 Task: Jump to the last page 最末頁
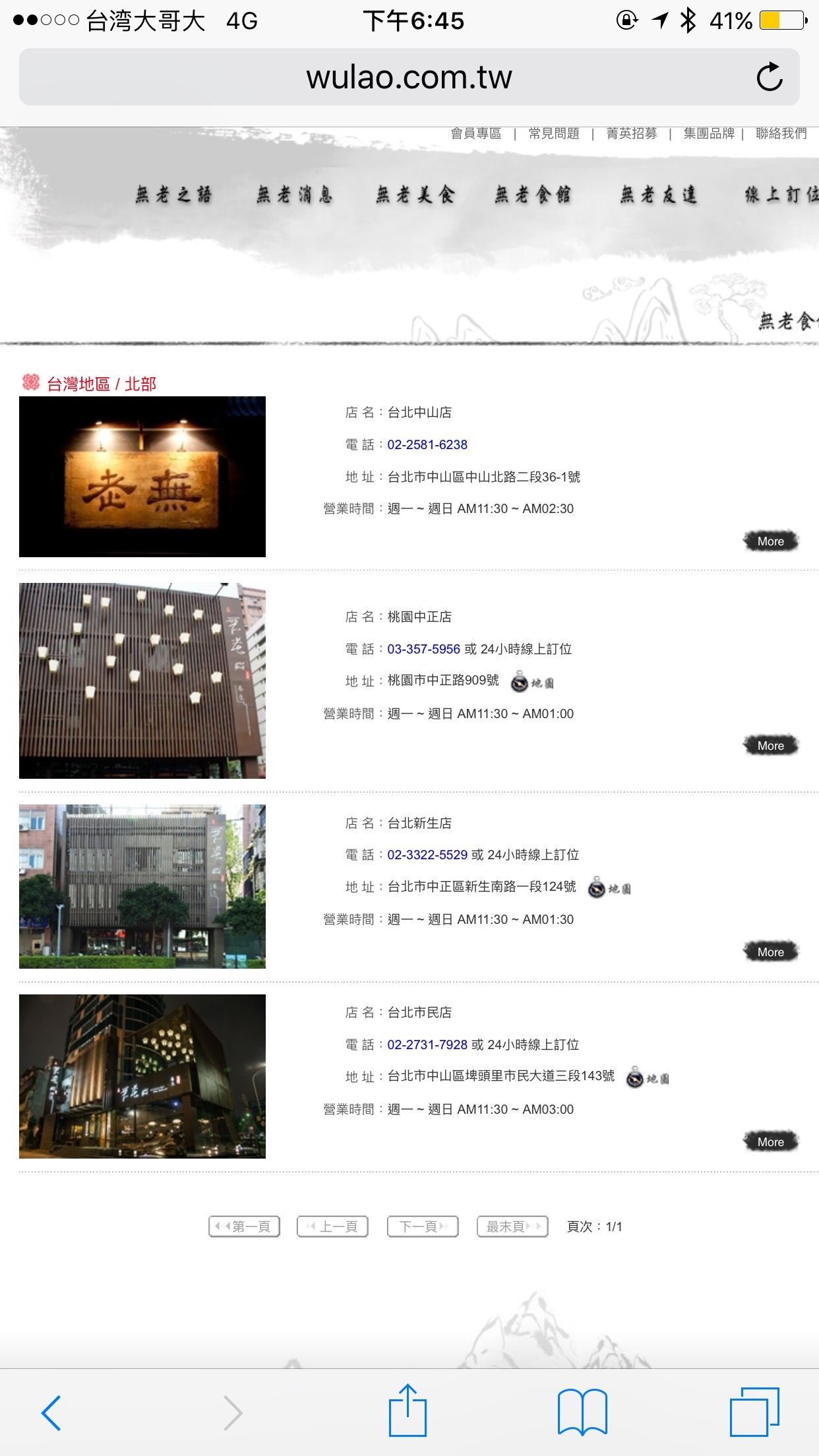pyautogui.click(x=512, y=1227)
